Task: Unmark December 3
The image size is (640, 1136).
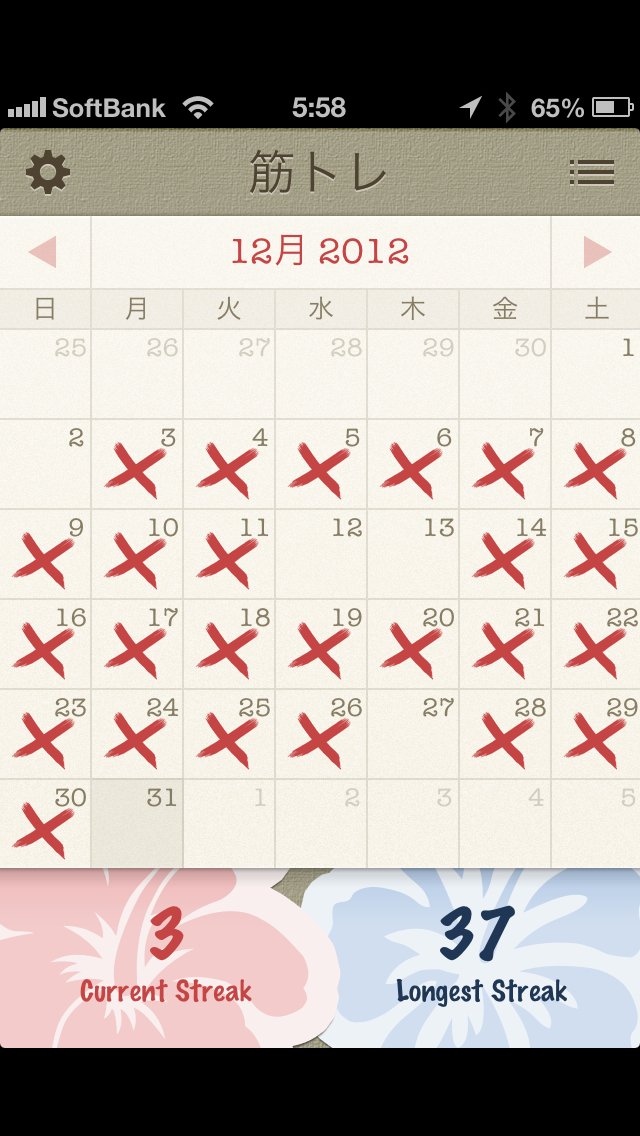Action: [x=137, y=465]
